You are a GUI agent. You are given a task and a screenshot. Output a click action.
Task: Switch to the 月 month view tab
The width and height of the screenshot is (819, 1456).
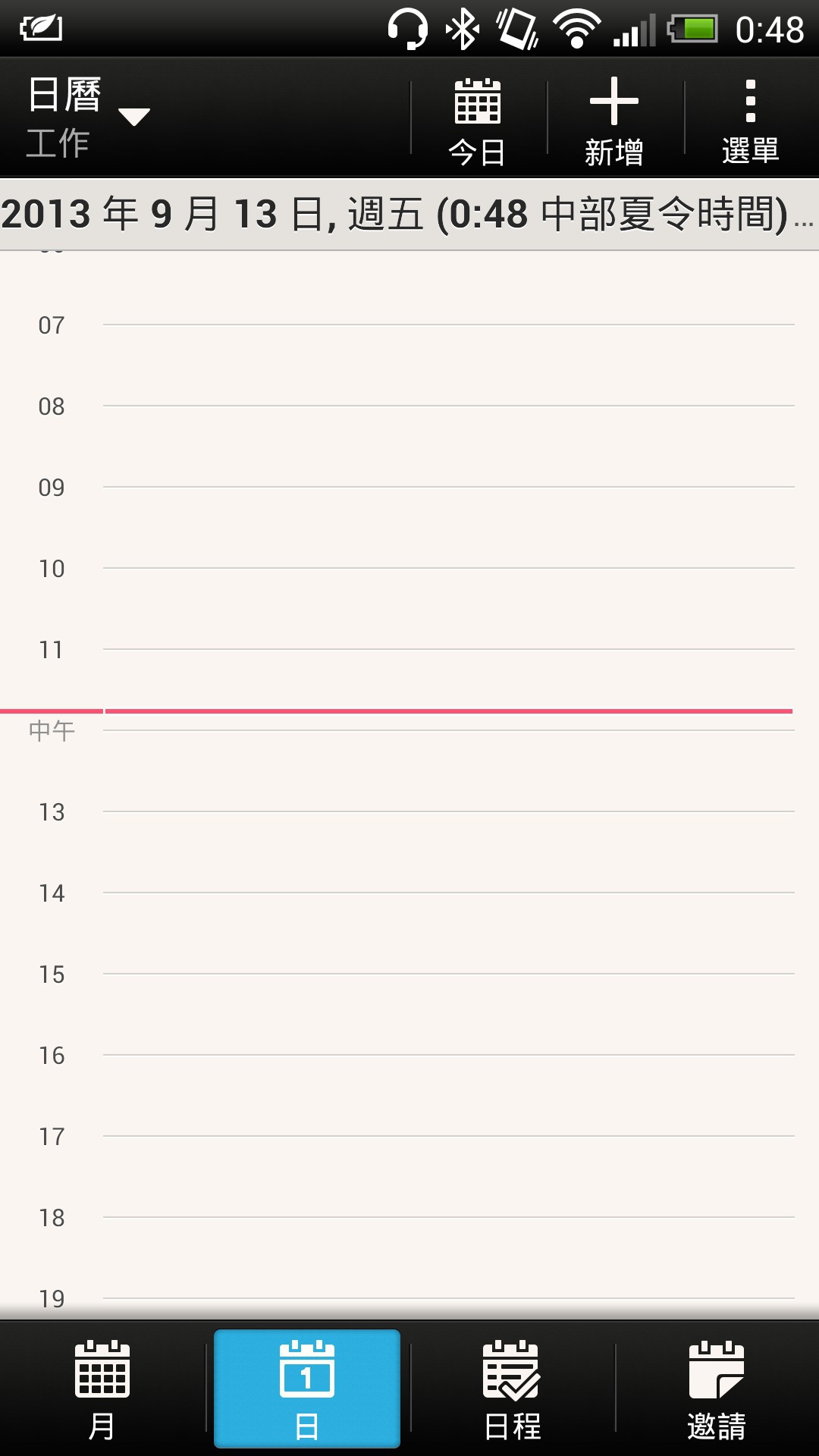coord(102,1389)
